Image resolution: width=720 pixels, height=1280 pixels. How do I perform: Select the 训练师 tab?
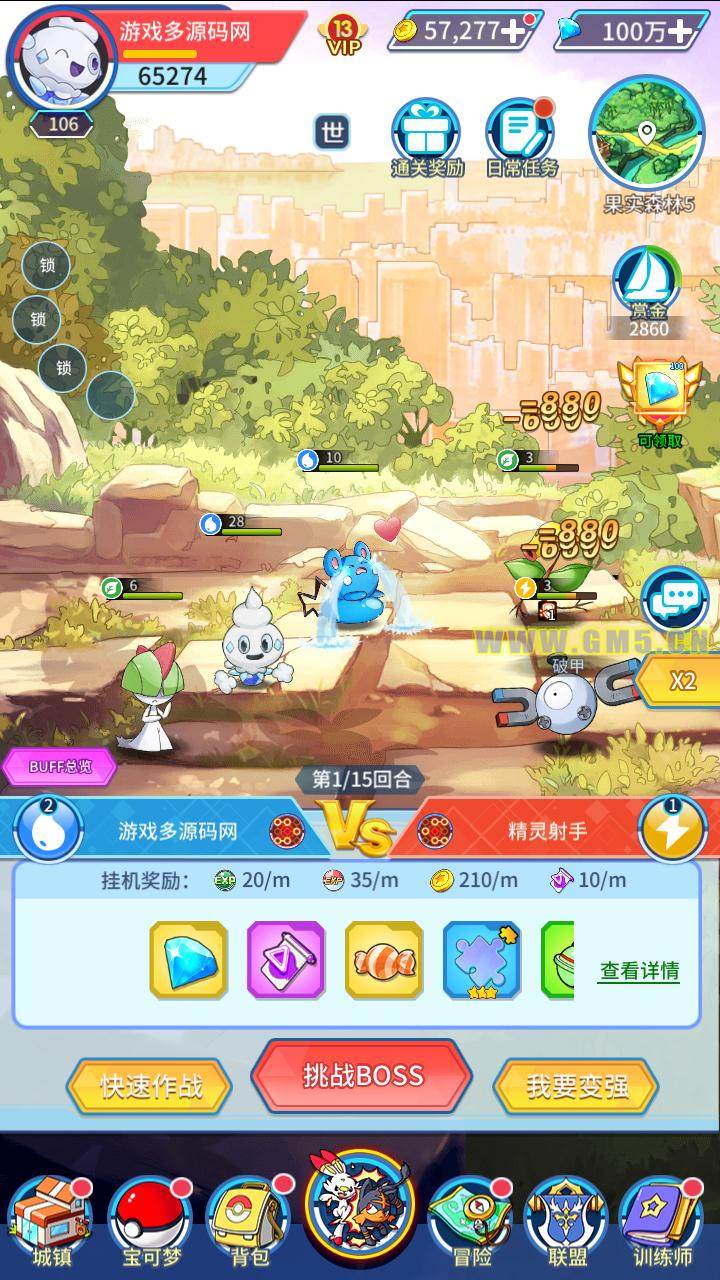pyautogui.click(x=661, y=1221)
